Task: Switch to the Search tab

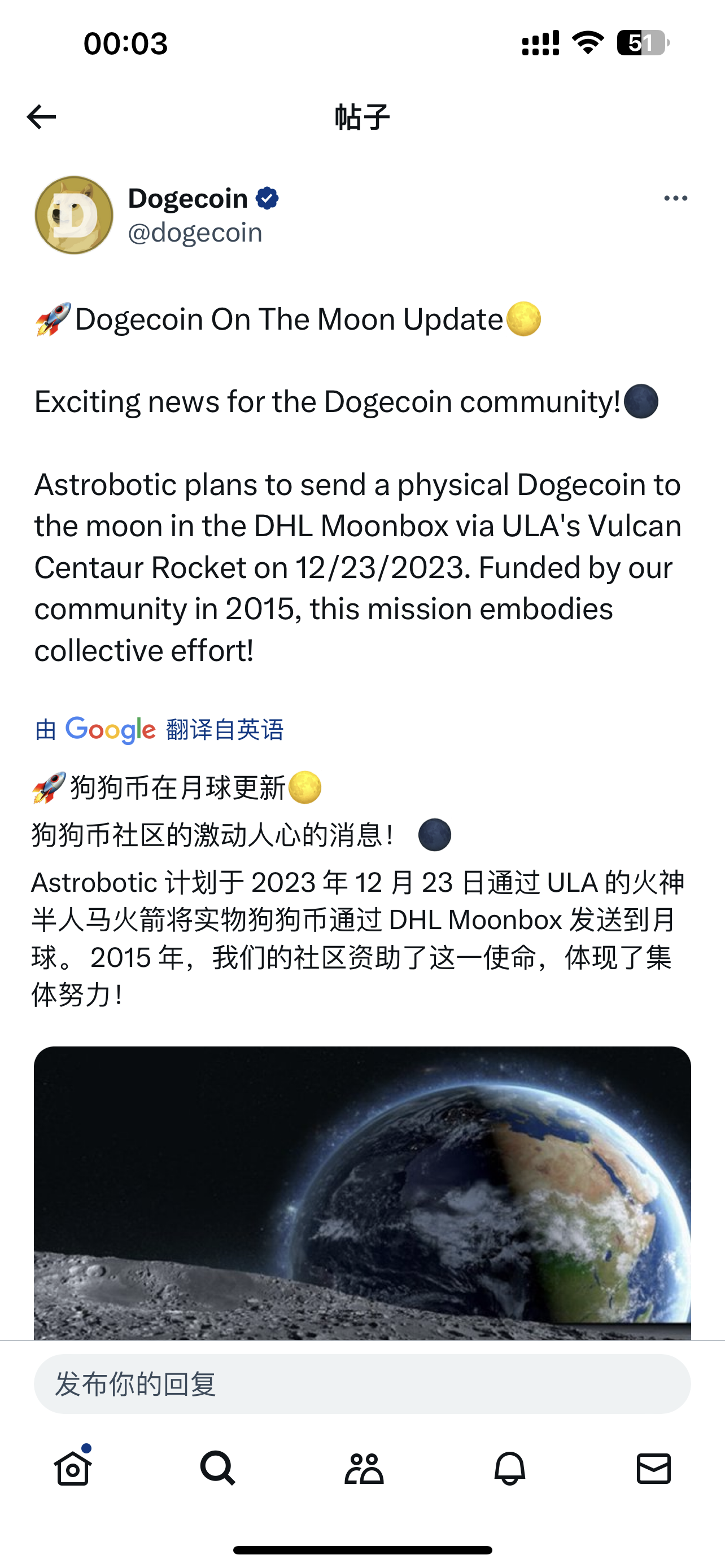Action: [x=217, y=1468]
